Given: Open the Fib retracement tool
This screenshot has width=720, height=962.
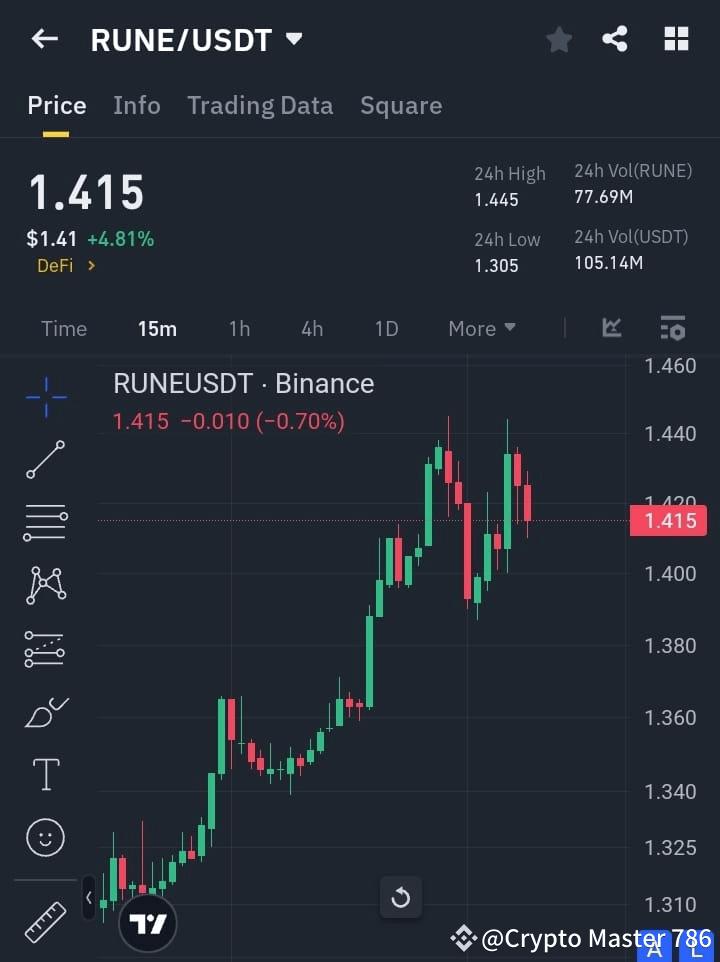Looking at the screenshot, I should 45,523.
